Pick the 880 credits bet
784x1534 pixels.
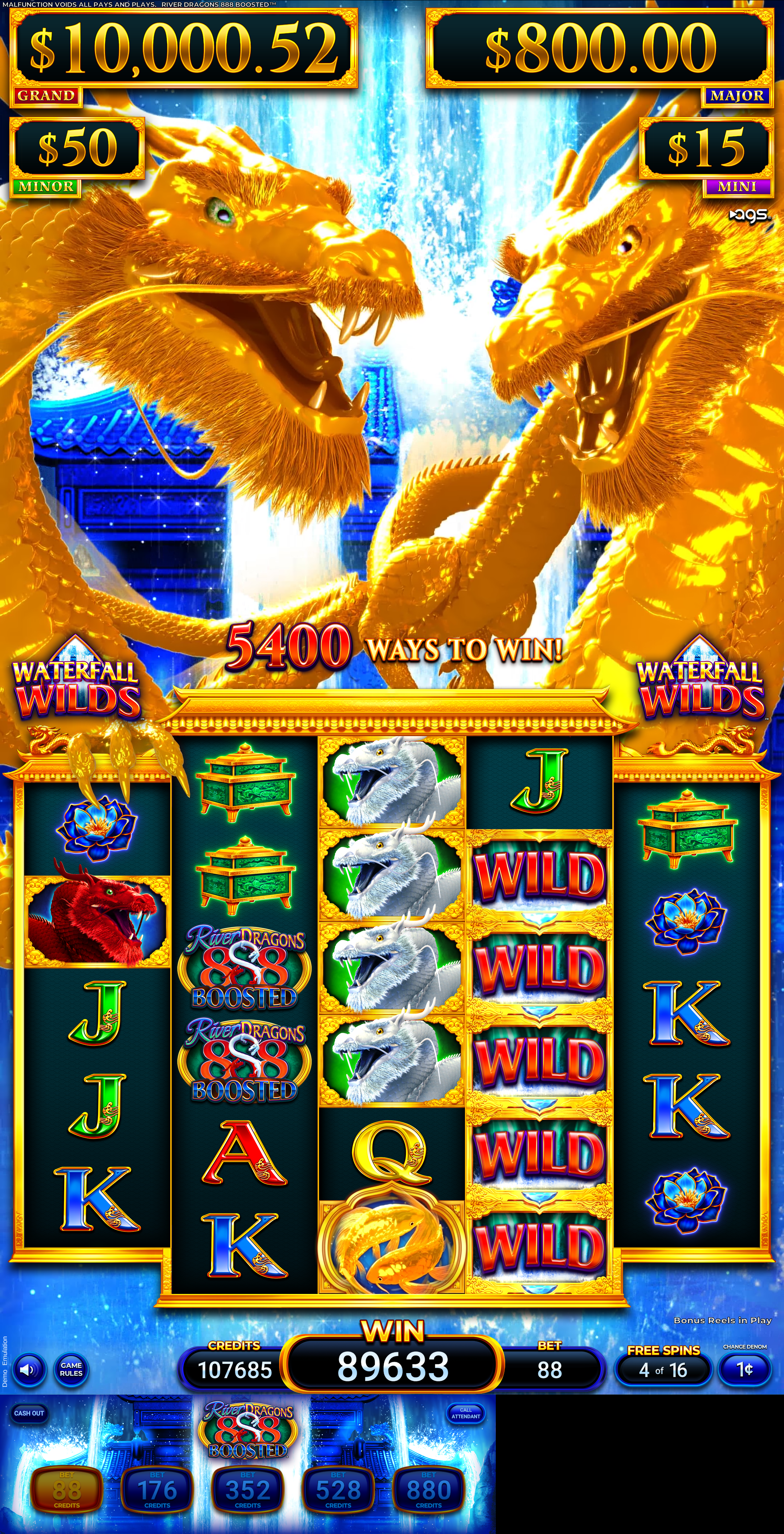429,1490
